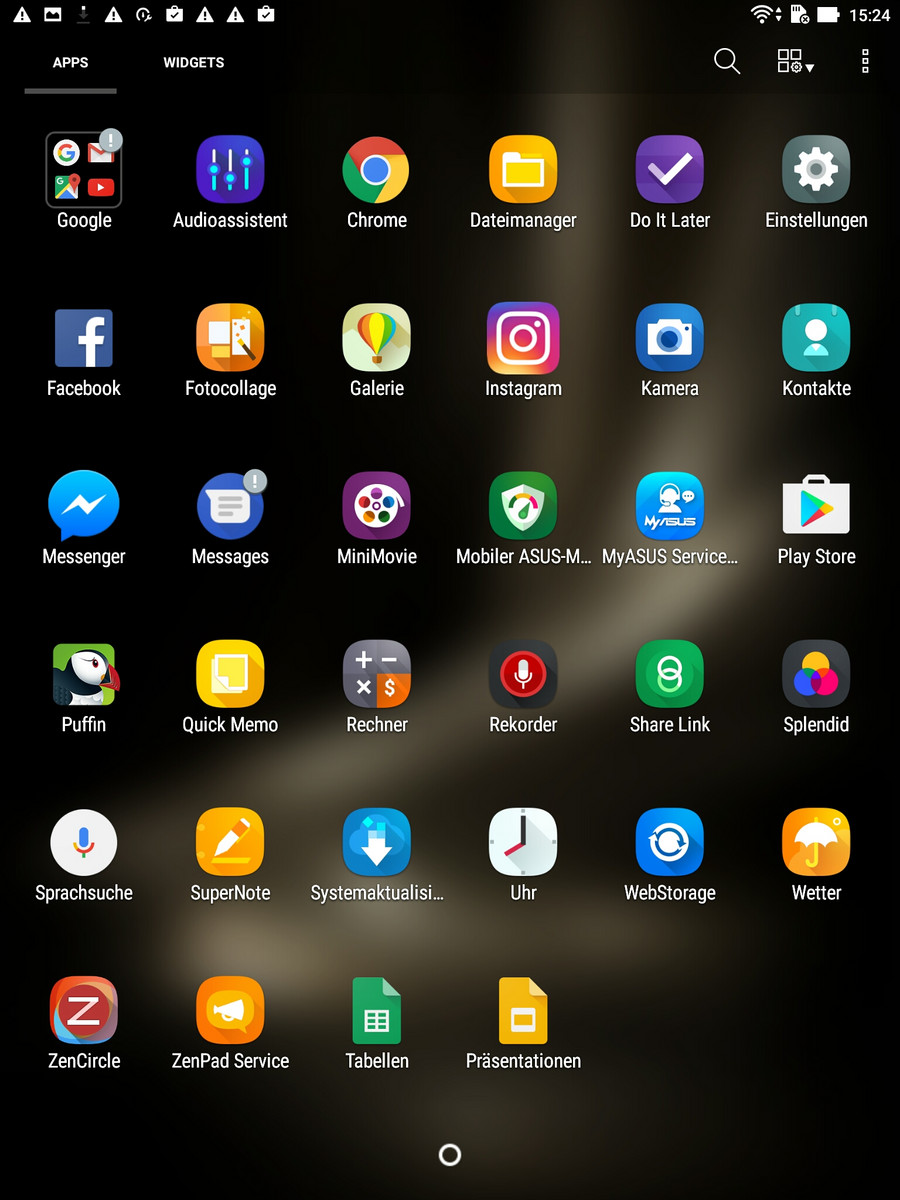Launch Dateimanager

[523, 172]
